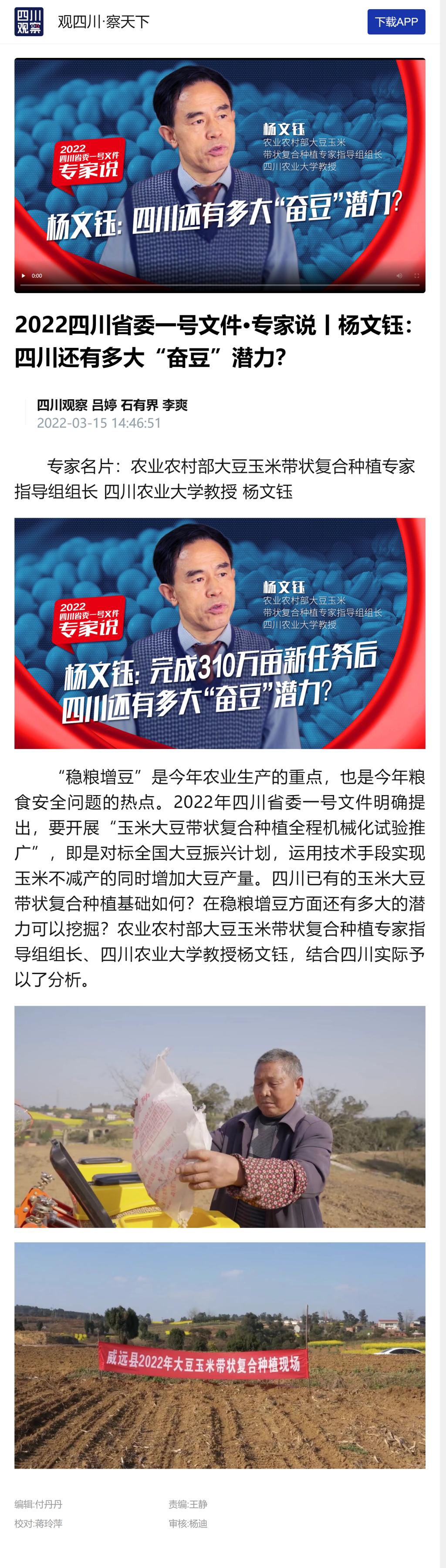Tap the 下载APP button
The height and width of the screenshot is (1568, 446).
click(x=395, y=22)
